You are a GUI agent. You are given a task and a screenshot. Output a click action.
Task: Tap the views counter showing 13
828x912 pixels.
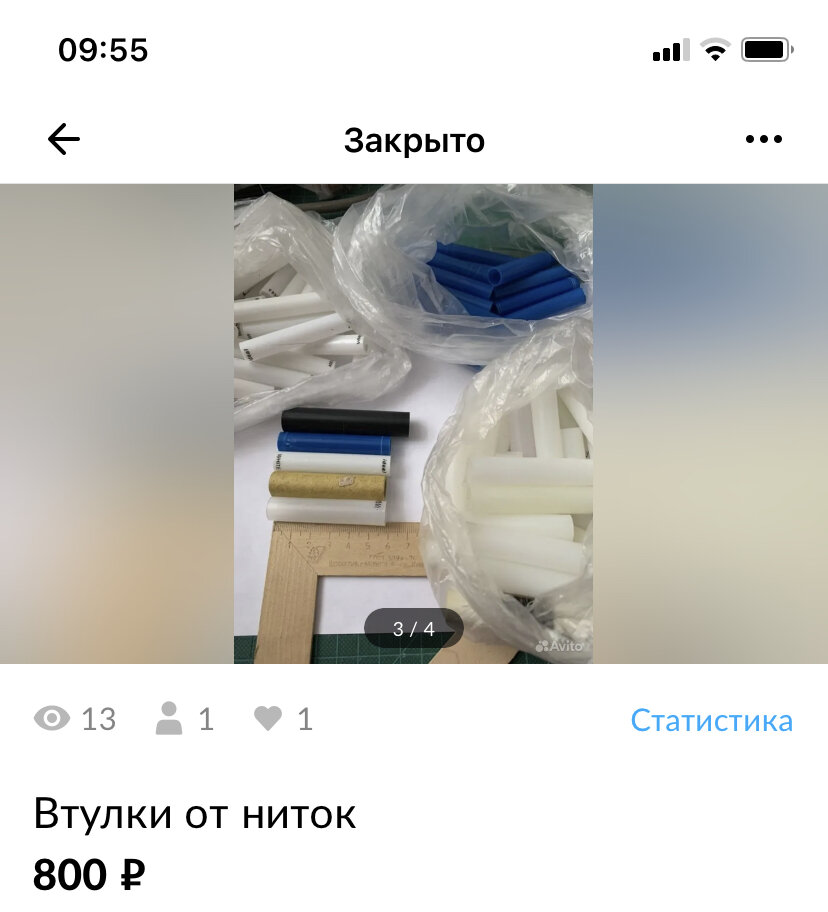pyautogui.click(x=99, y=719)
